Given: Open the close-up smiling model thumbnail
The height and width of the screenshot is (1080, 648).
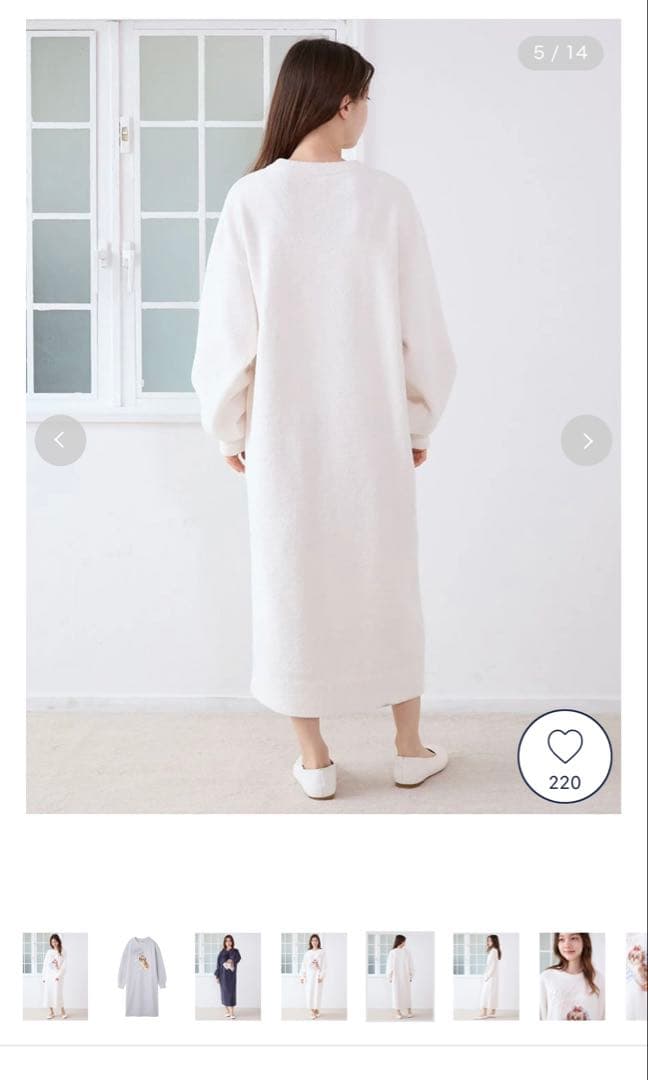Looking at the screenshot, I should click(571, 976).
